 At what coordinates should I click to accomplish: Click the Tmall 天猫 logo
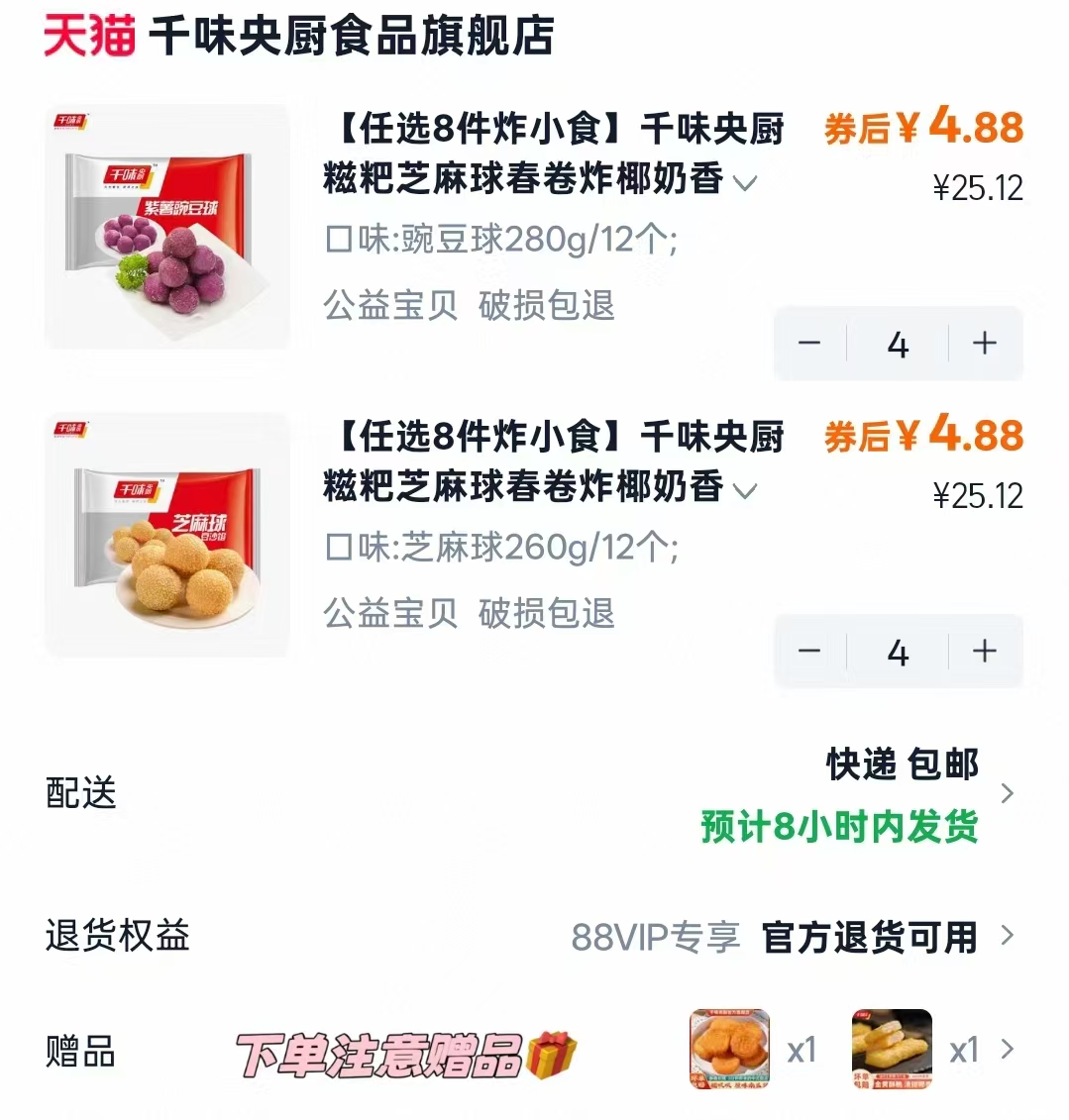tap(84, 32)
